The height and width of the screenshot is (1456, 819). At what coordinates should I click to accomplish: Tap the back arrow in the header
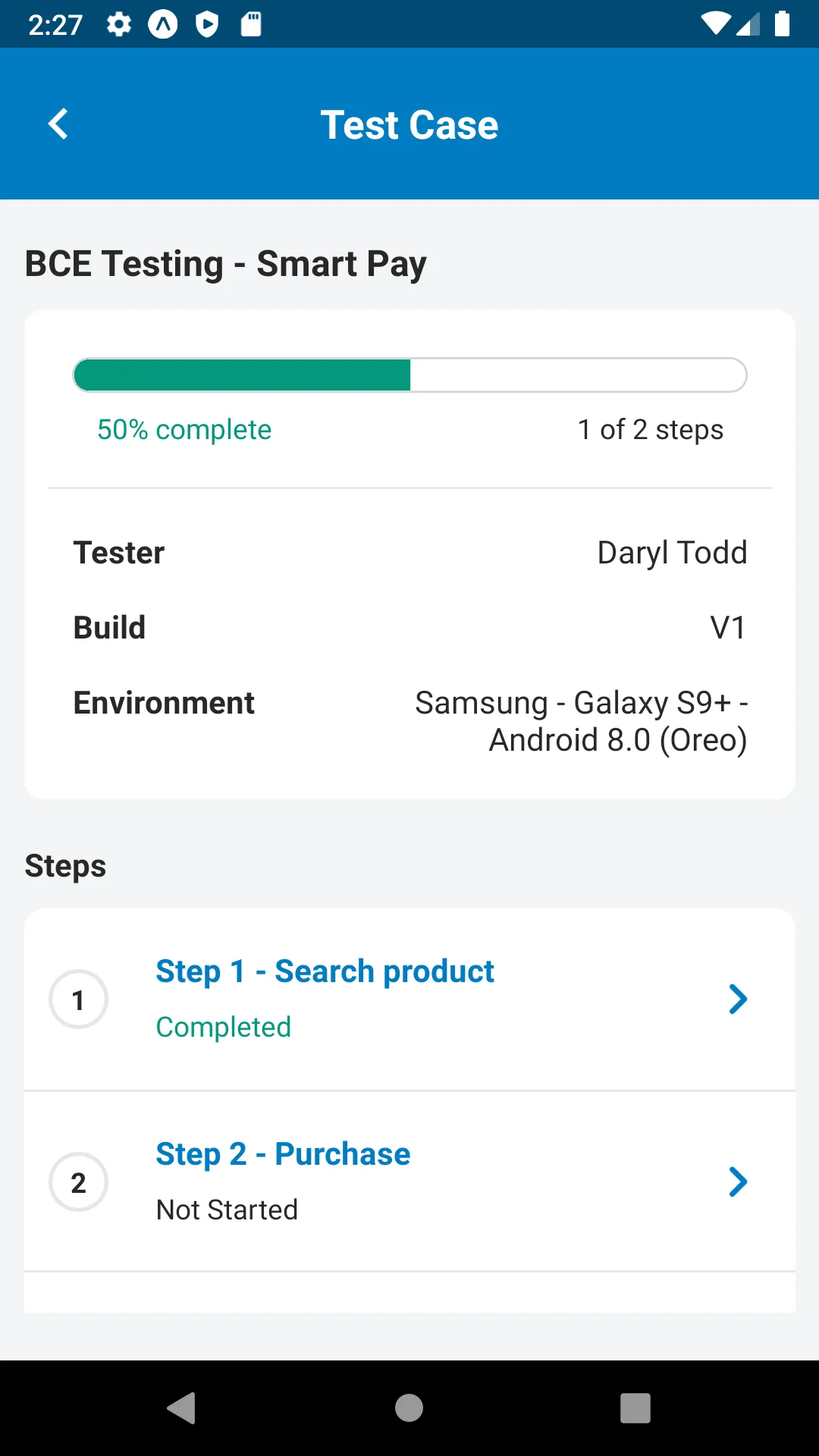(58, 124)
